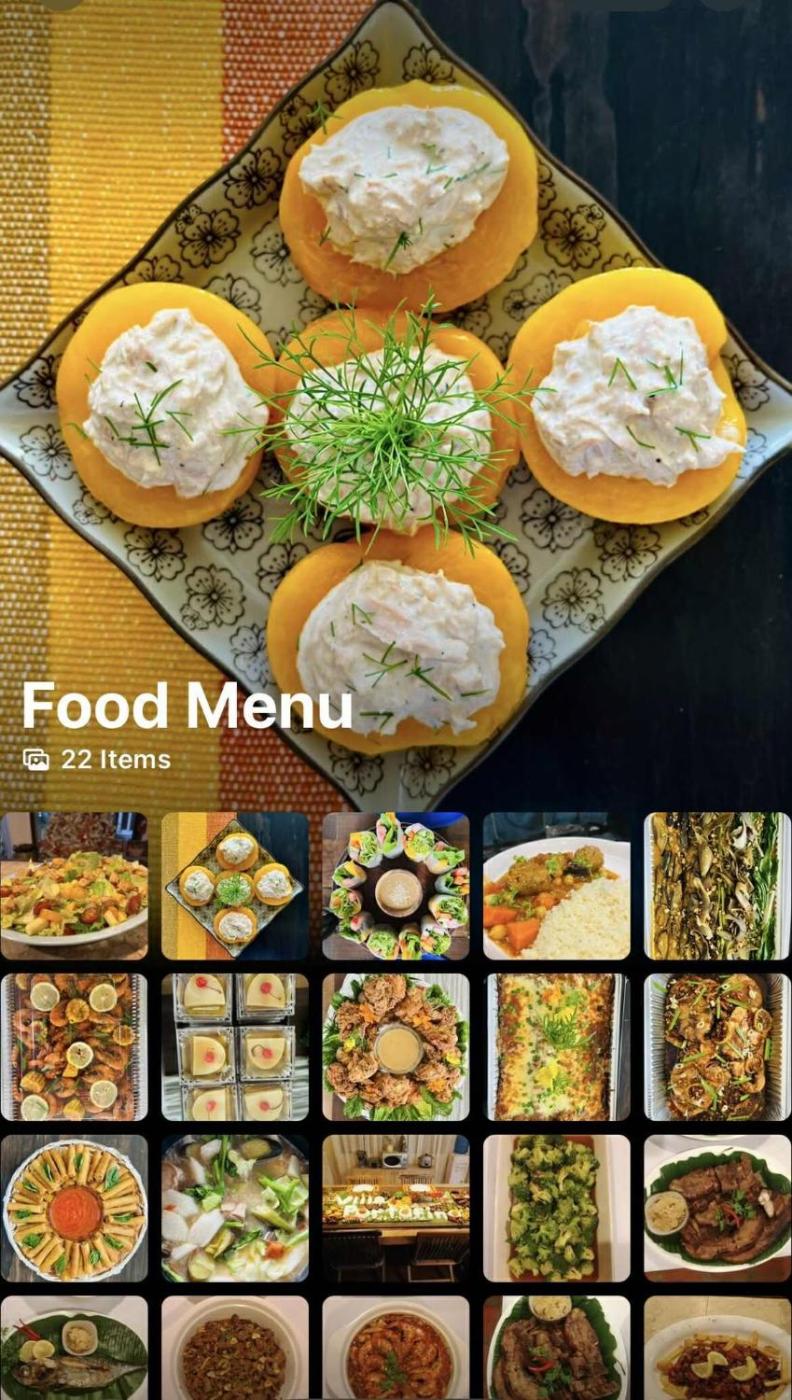Open the fritters around dipping sauce photo
792x1400 pixels.
[396, 1047]
